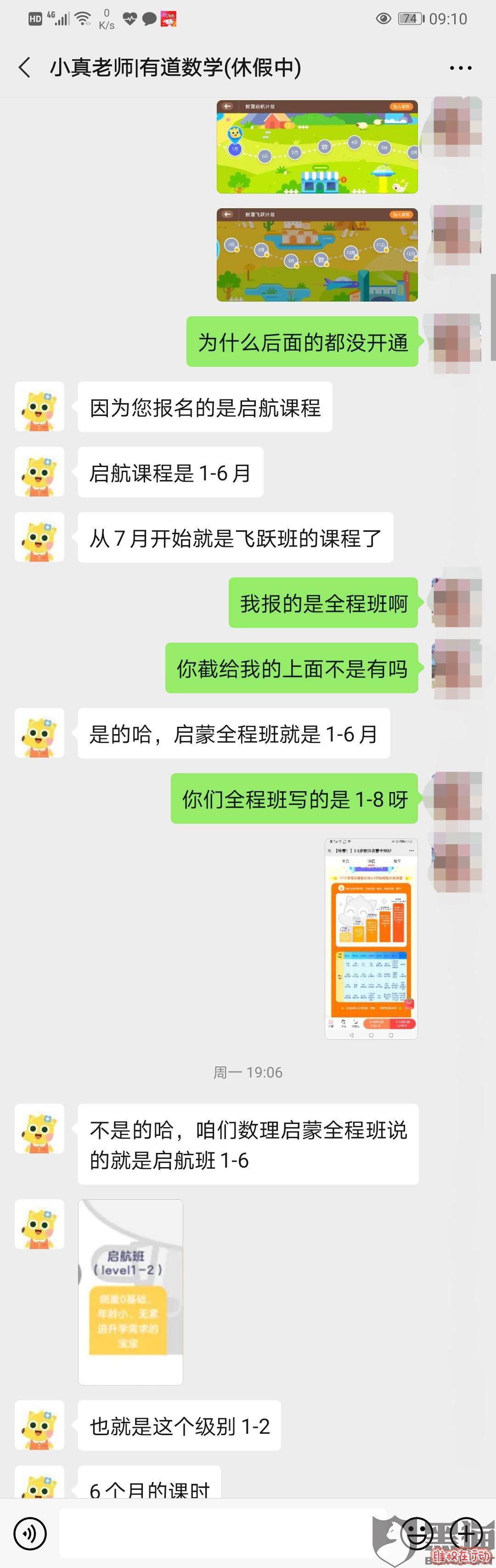Switch to voice message input
Viewport: 496px width, 1568px height.
pos(30,1533)
